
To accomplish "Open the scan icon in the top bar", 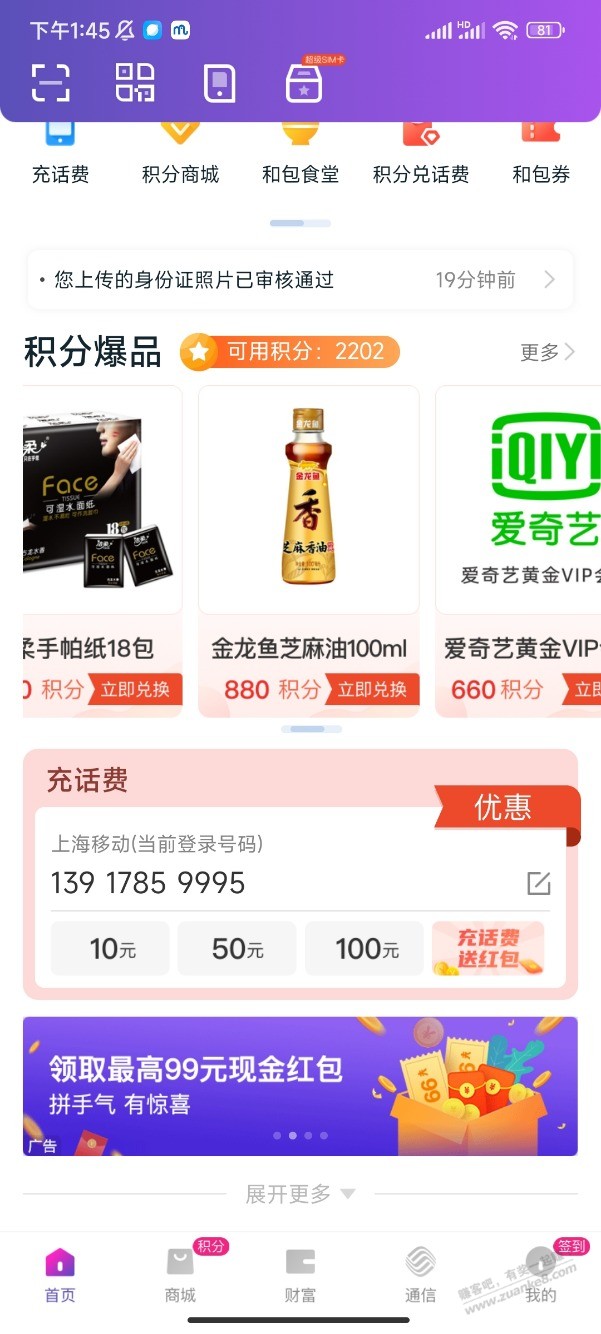I will coord(50,82).
